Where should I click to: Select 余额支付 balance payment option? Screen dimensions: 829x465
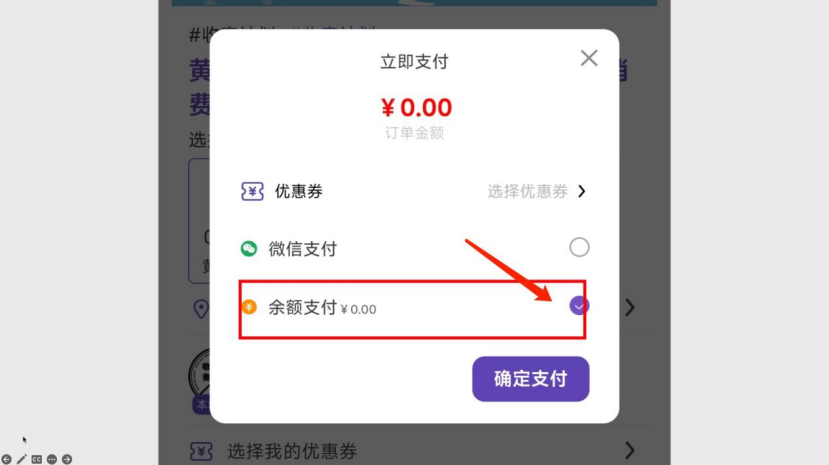(x=579, y=306)
